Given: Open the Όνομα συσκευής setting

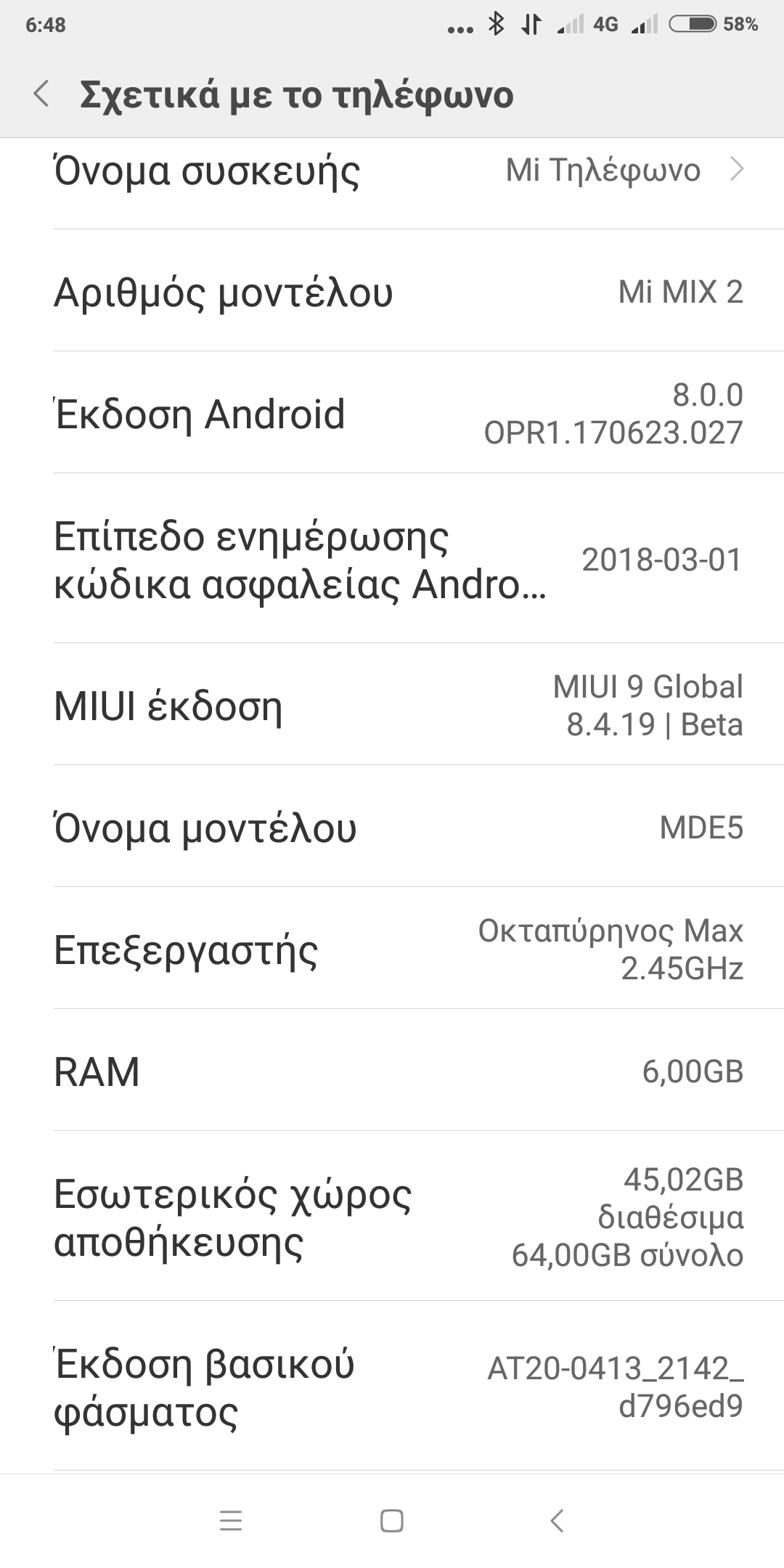Looking at the screenshot, I should click(x=392, y=173).
